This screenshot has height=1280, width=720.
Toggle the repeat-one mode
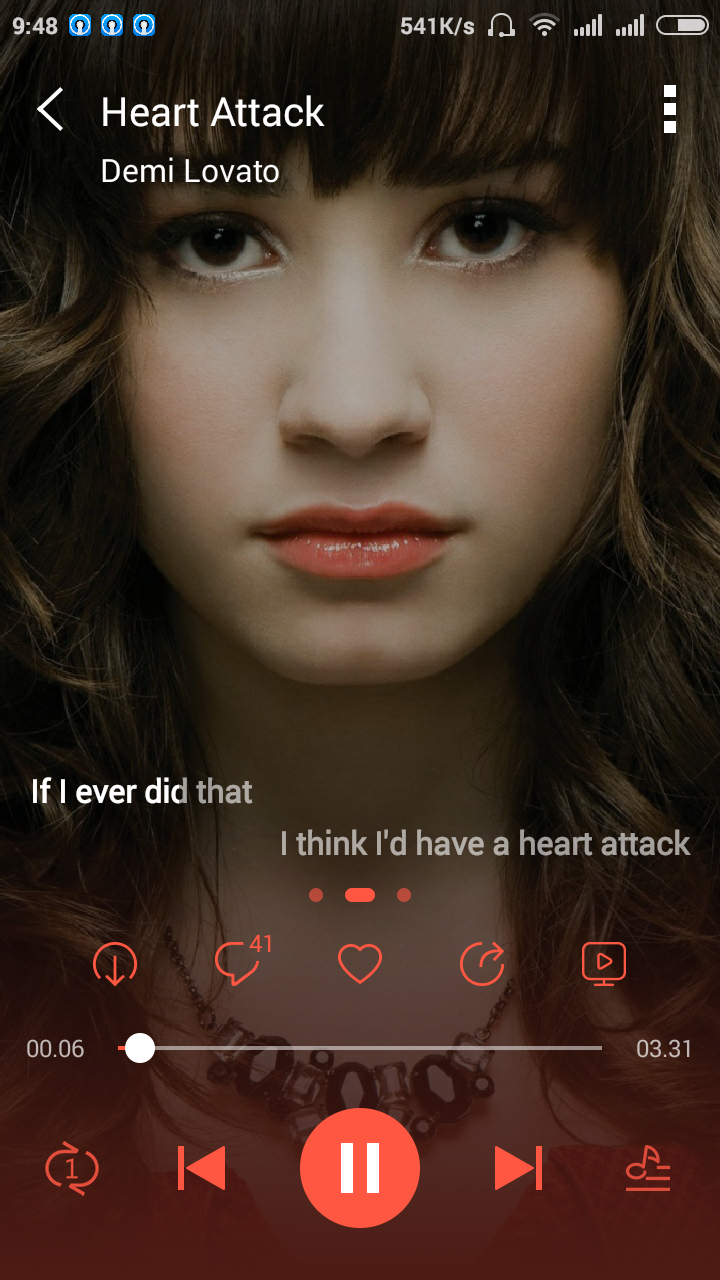(72, 1168)
